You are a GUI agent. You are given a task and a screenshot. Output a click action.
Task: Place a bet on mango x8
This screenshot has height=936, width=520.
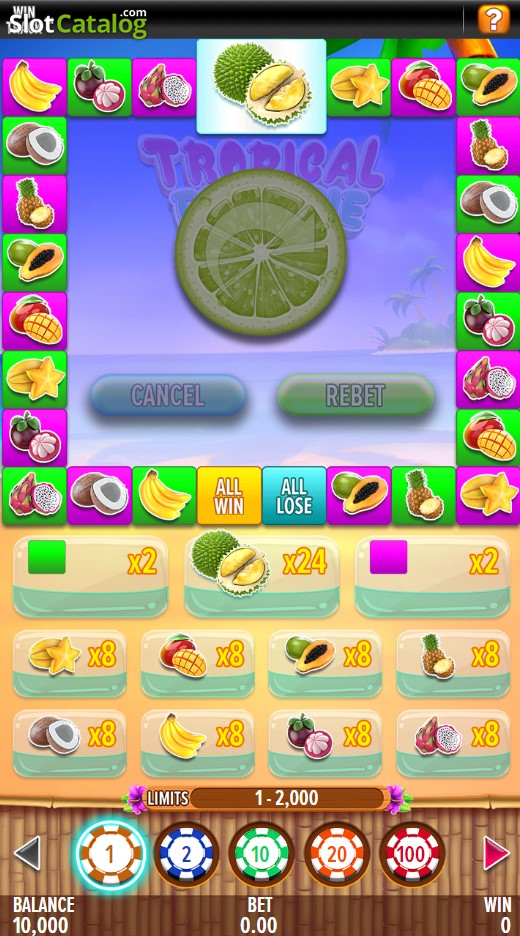click(198, 663)
